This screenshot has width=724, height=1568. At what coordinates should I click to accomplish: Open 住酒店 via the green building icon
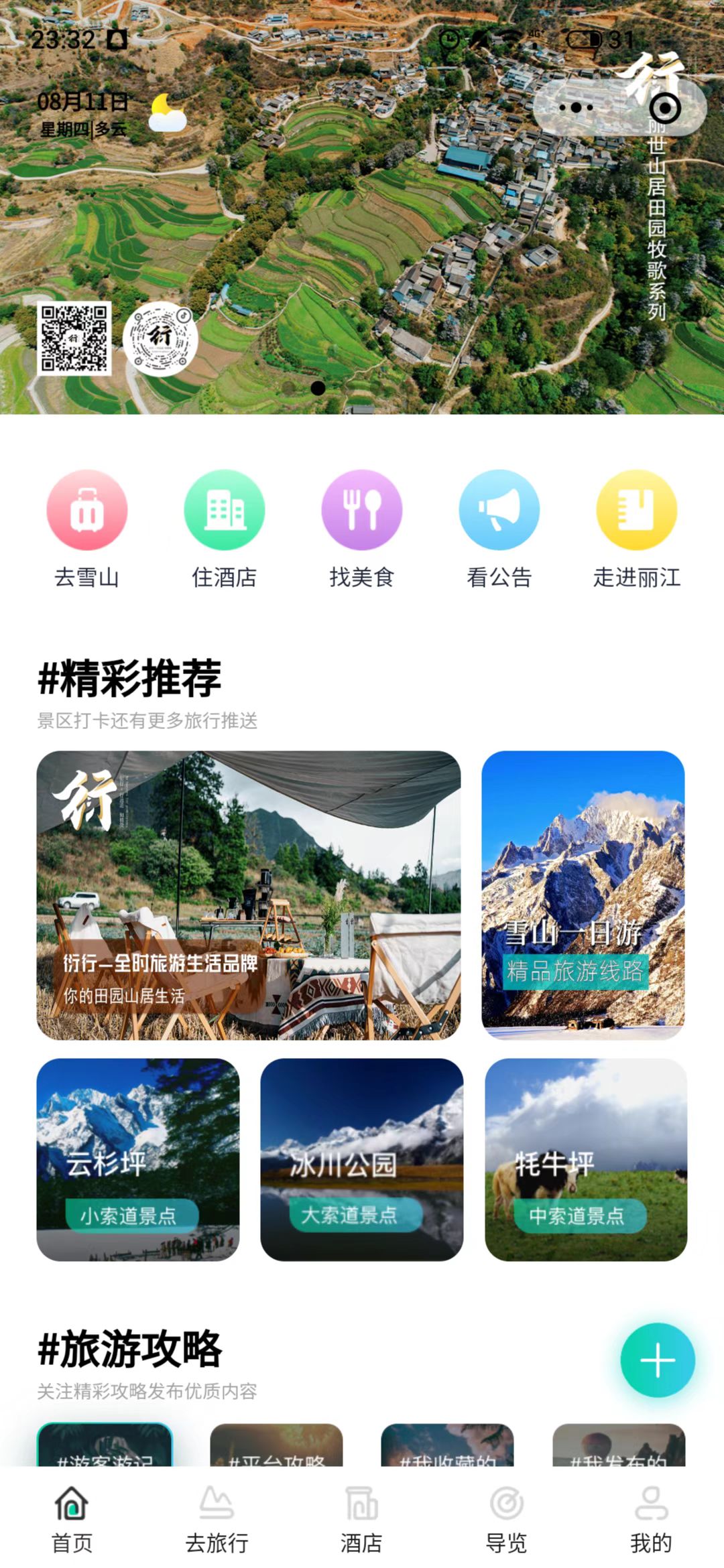pos(224,509)
